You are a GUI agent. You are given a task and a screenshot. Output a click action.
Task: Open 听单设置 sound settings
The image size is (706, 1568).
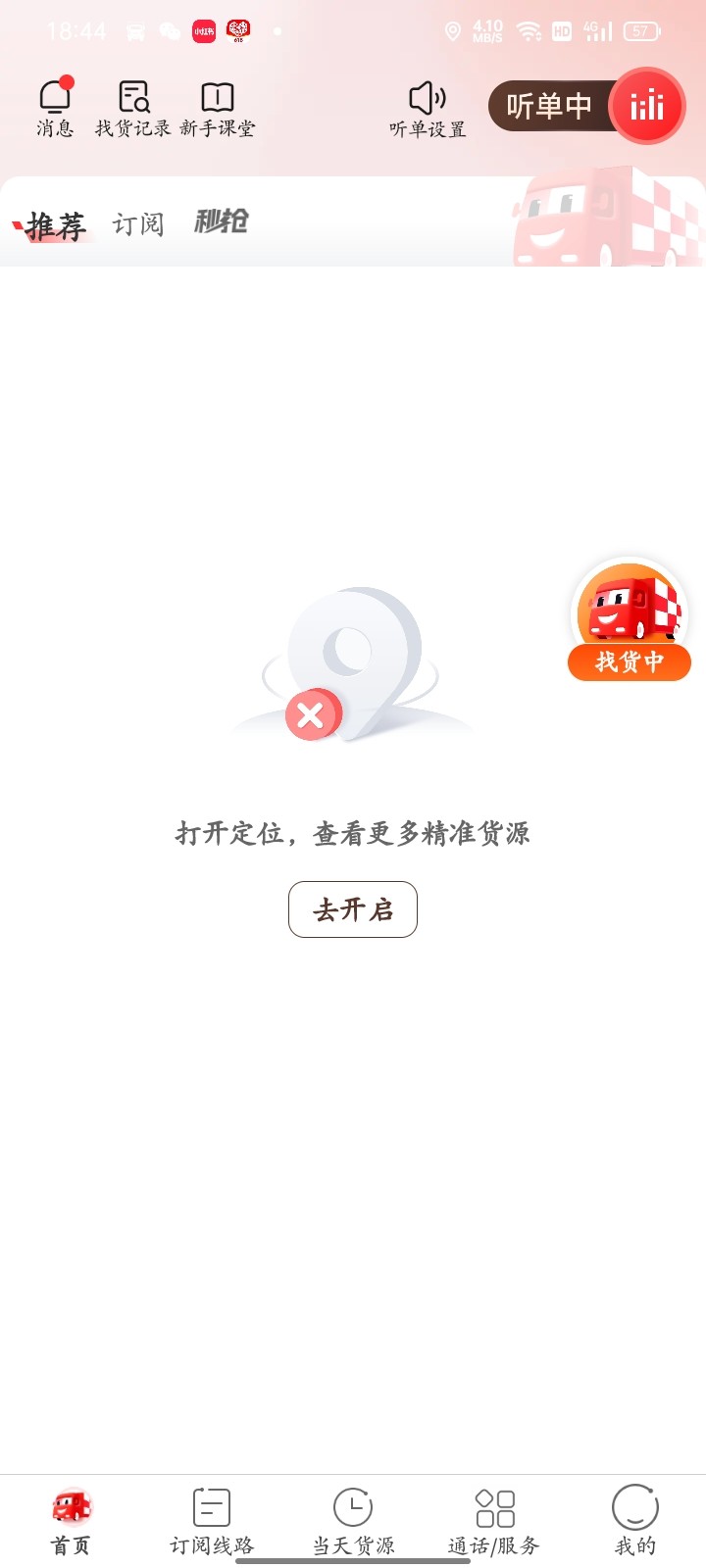click(428, 110)
